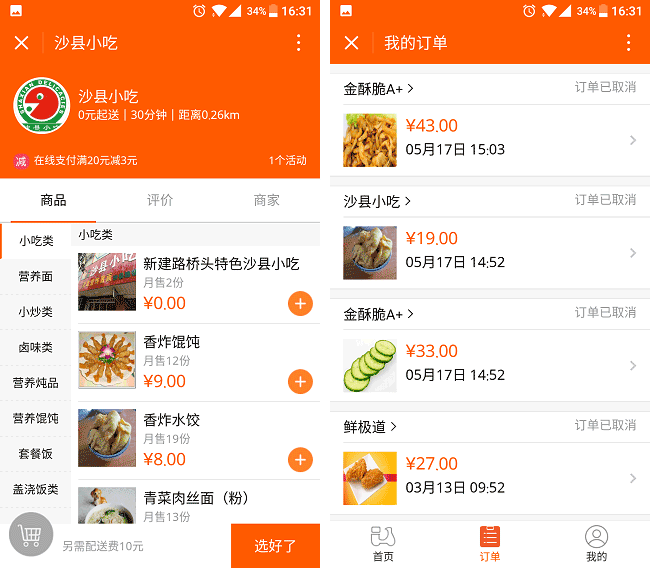650x568 pixels.
Task: Open the ¥19.00 沙县小吃 order
Action: [490, 252]
